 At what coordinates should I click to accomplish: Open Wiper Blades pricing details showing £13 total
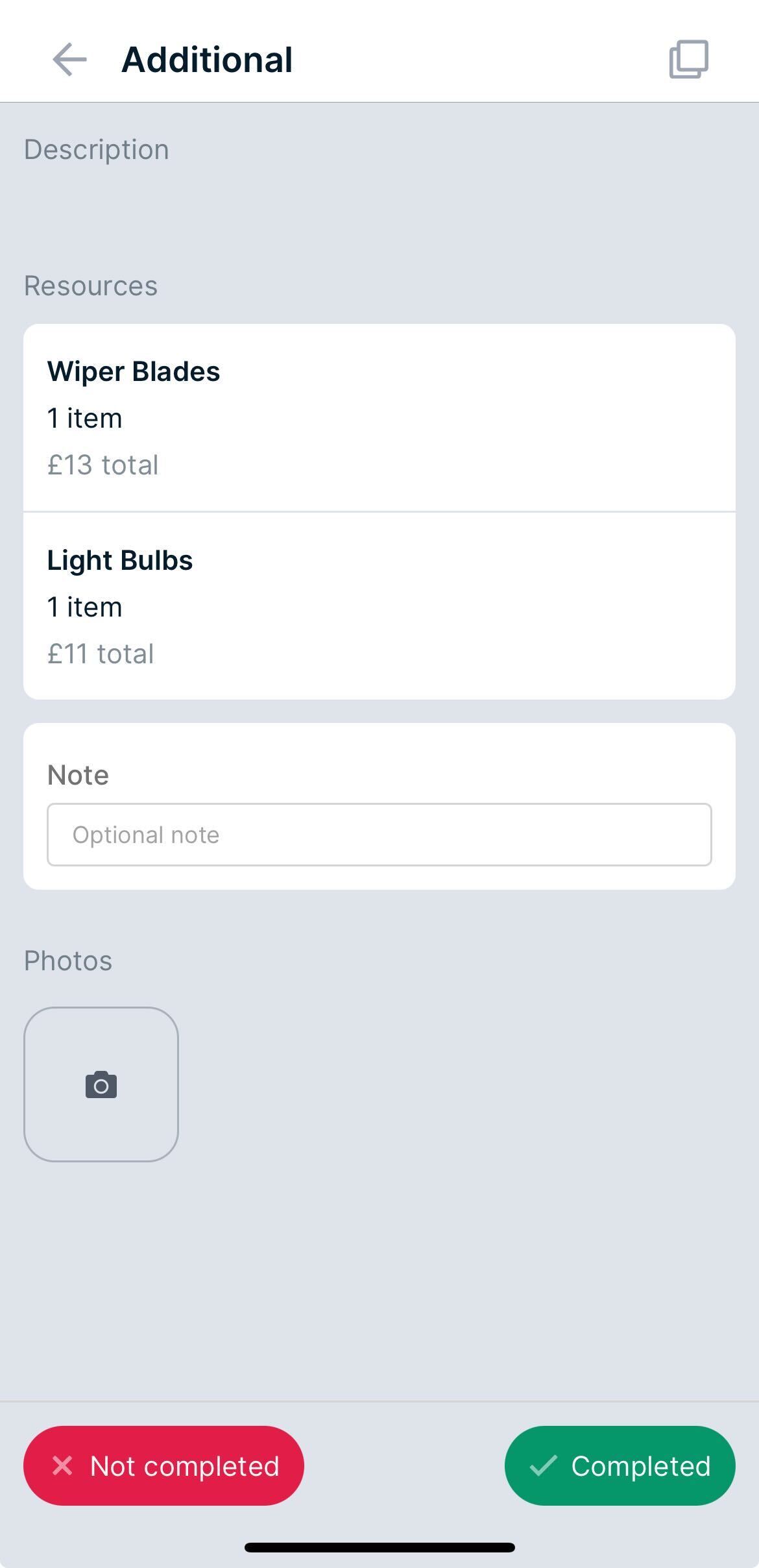coord(102,464)
